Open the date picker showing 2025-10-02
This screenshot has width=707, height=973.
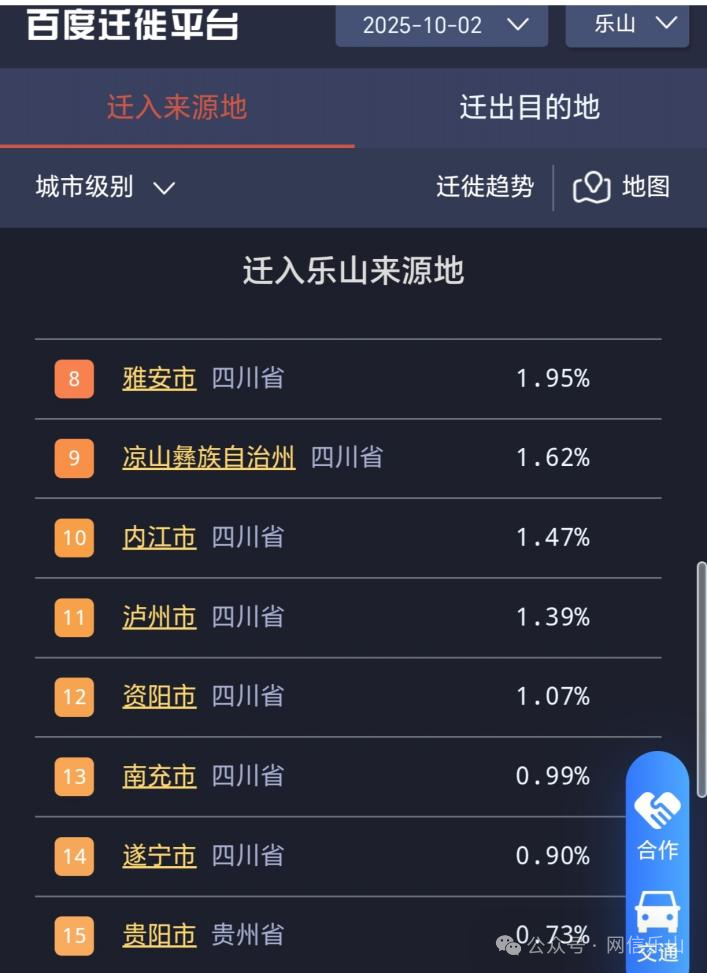click(441, 25)
